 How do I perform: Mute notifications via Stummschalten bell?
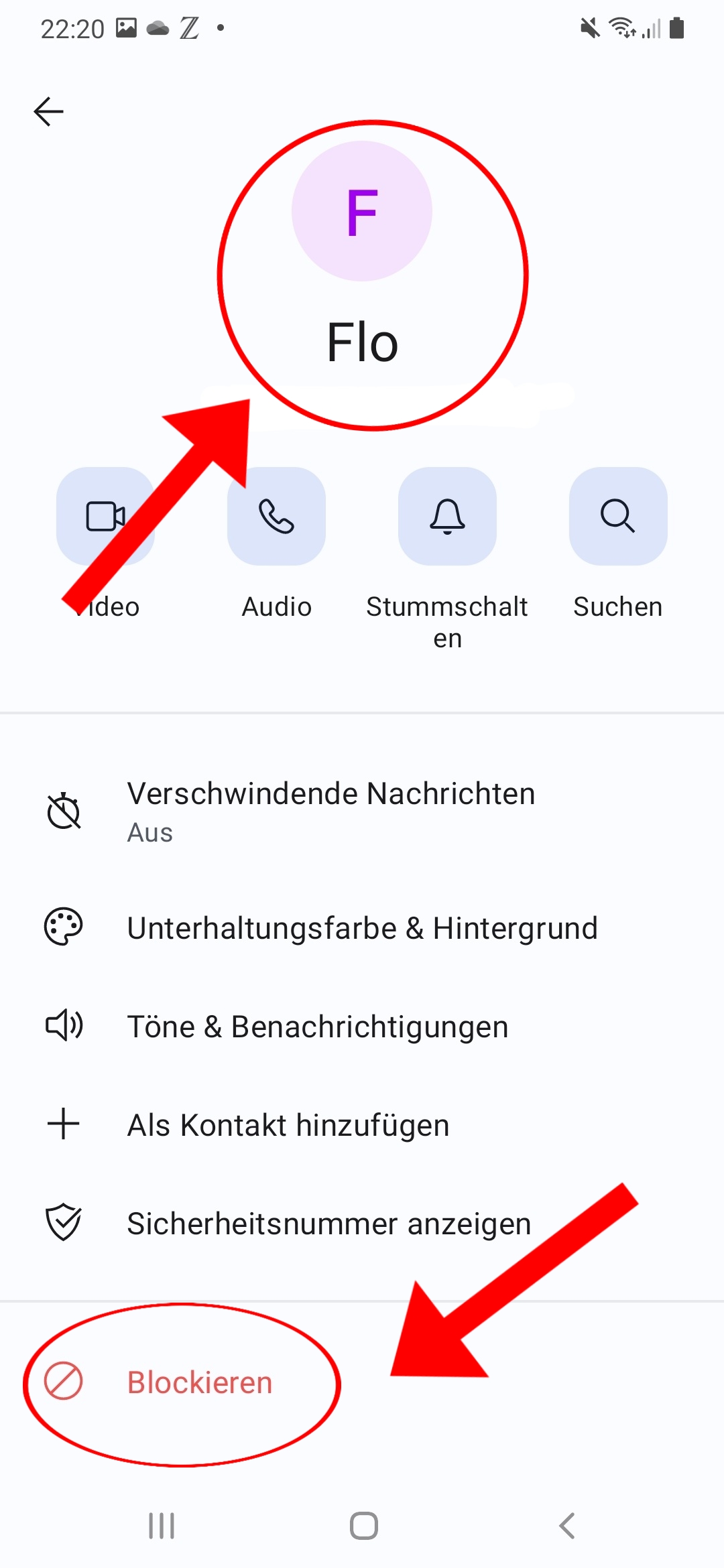[x=447, y=516]
